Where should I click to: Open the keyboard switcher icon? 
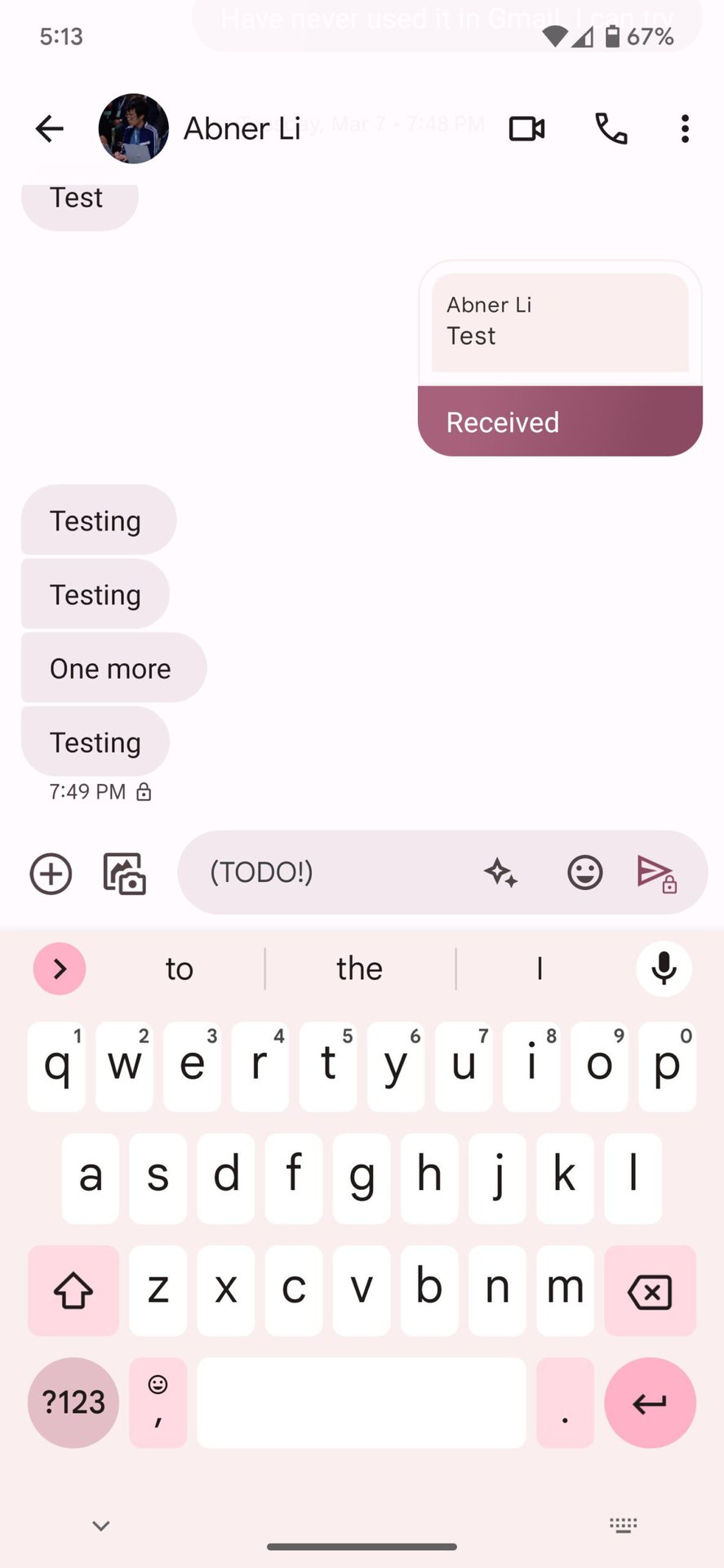coord(623,1525)
